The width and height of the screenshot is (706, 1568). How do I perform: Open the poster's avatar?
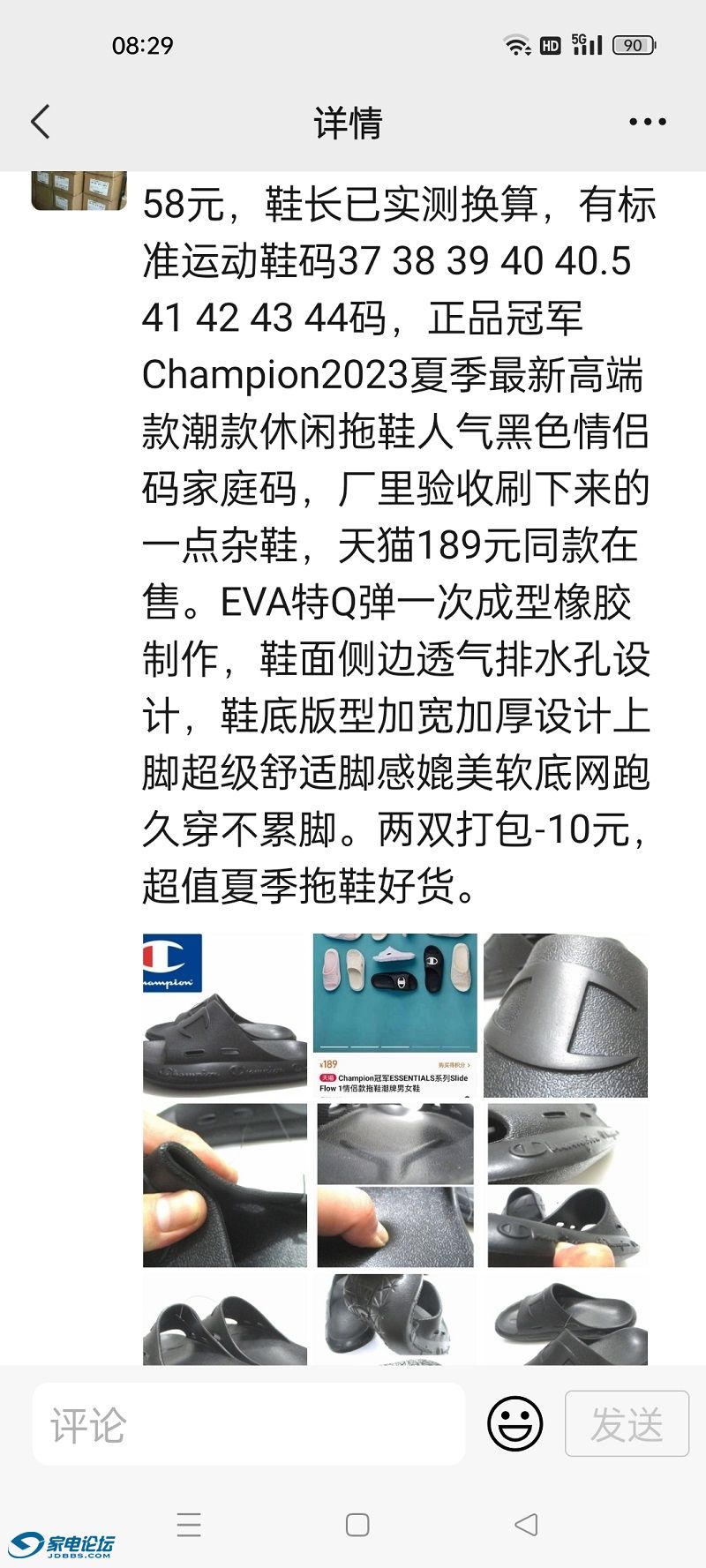click(79, 191)
